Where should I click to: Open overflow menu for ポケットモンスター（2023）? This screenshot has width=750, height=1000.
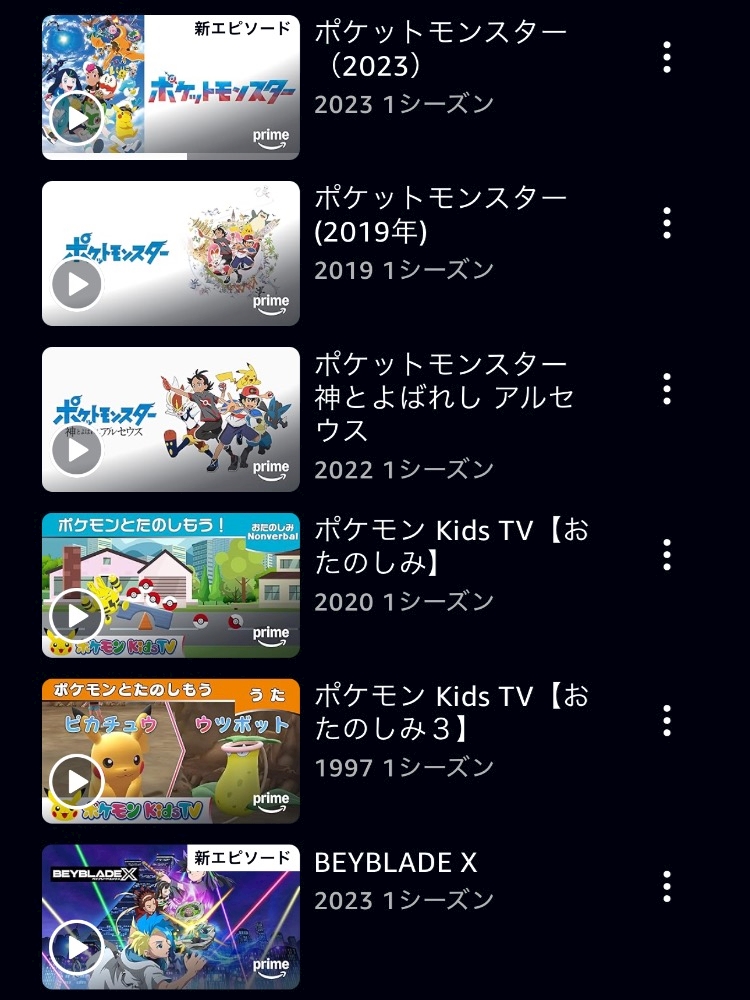coord(667,57)
